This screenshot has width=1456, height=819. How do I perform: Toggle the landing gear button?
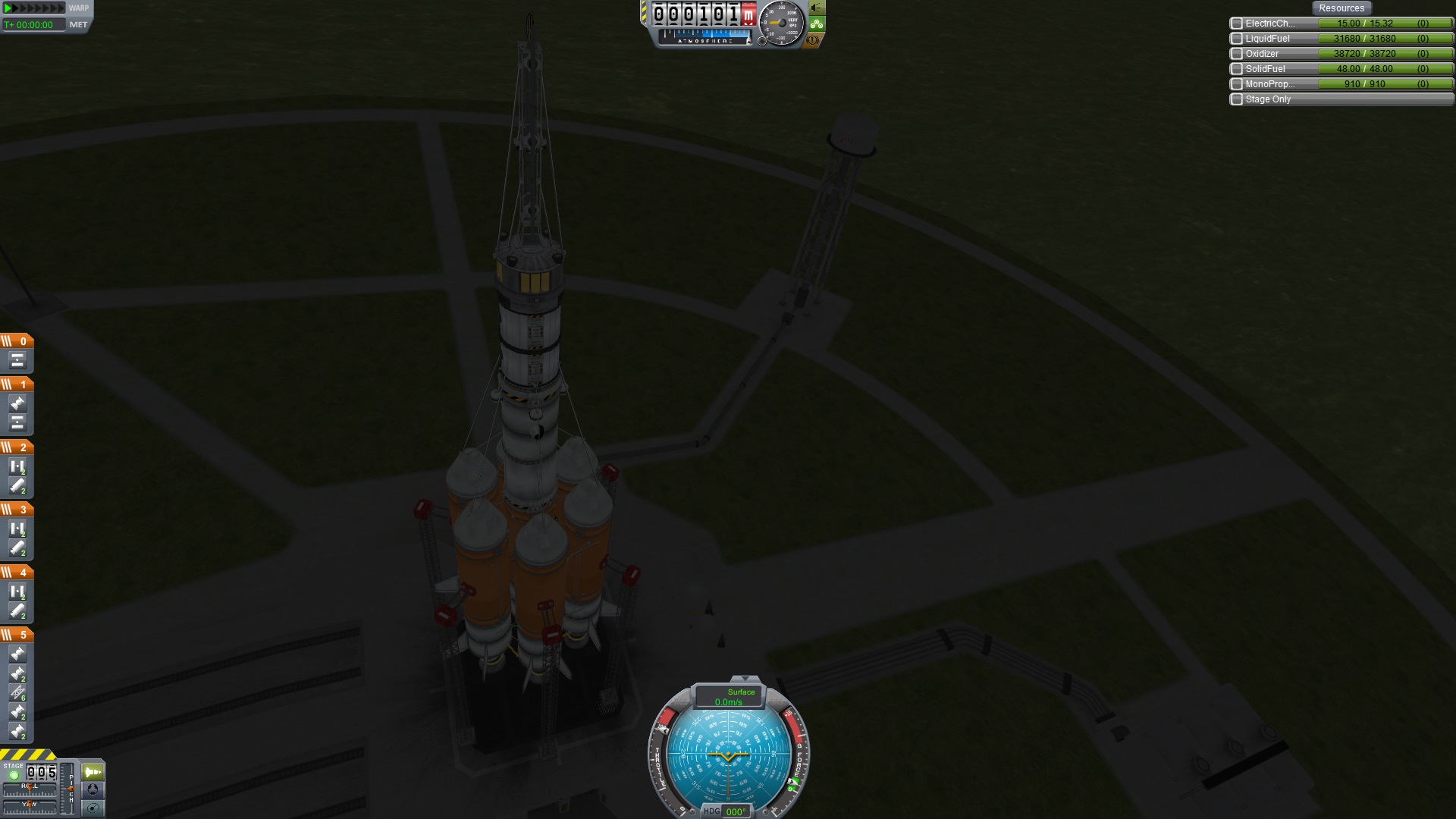point(816,24)
